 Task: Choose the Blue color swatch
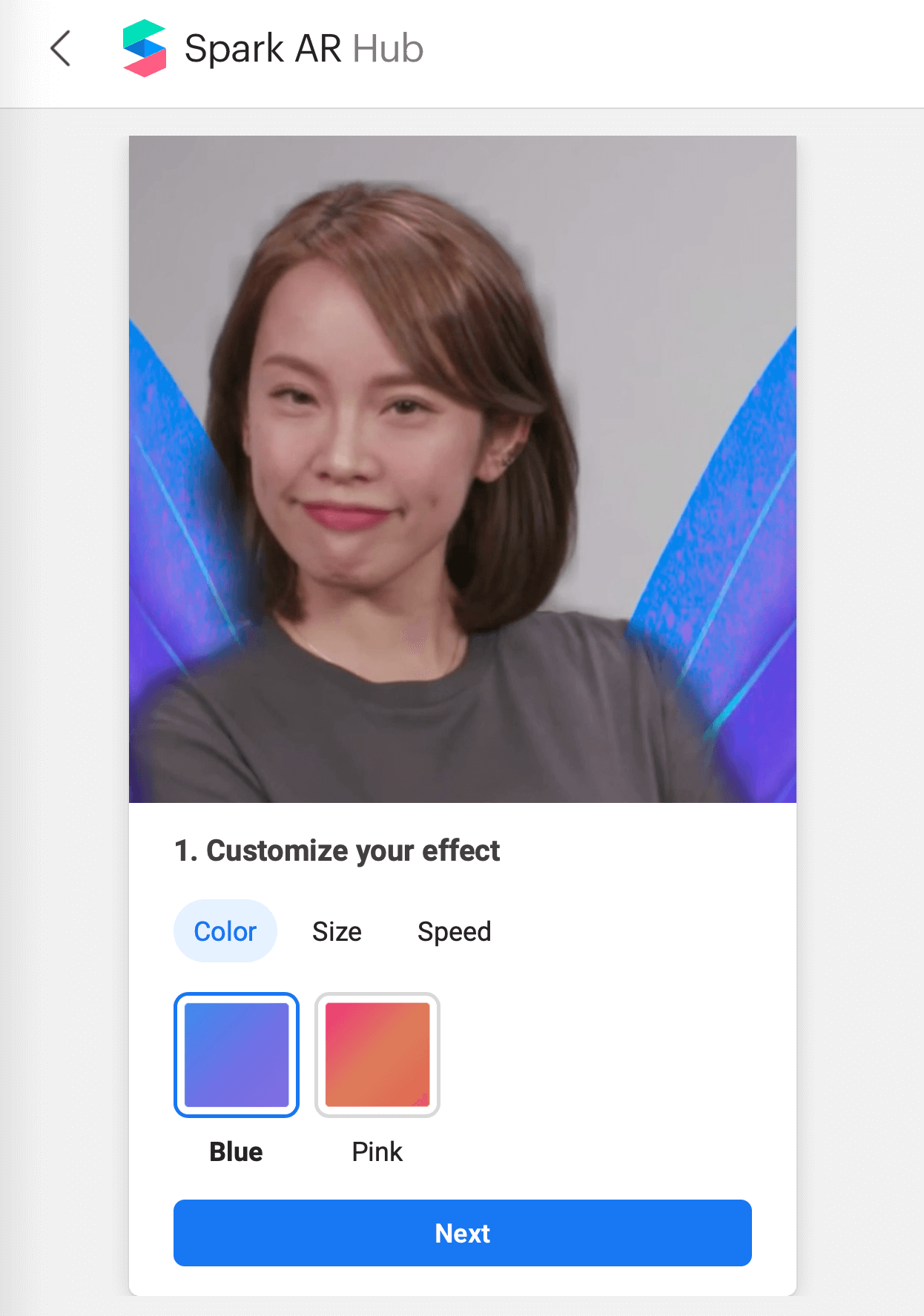[237, 1054]
